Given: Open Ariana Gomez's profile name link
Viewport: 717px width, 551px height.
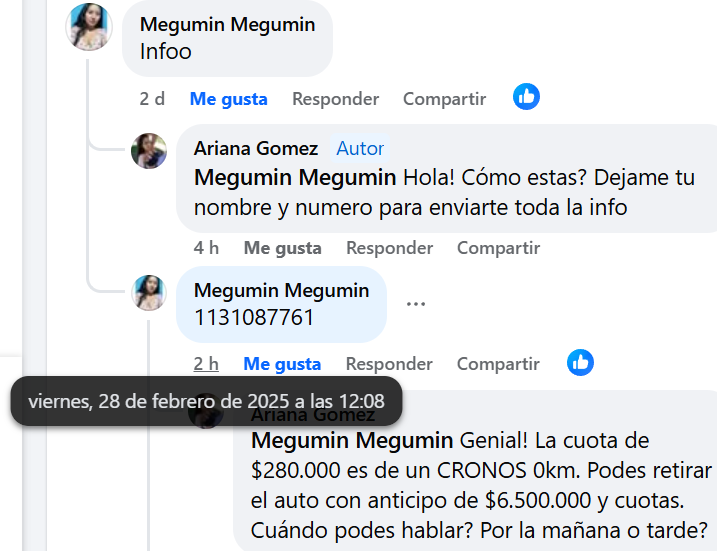Looking at the screenshot, I should point(256,148).
